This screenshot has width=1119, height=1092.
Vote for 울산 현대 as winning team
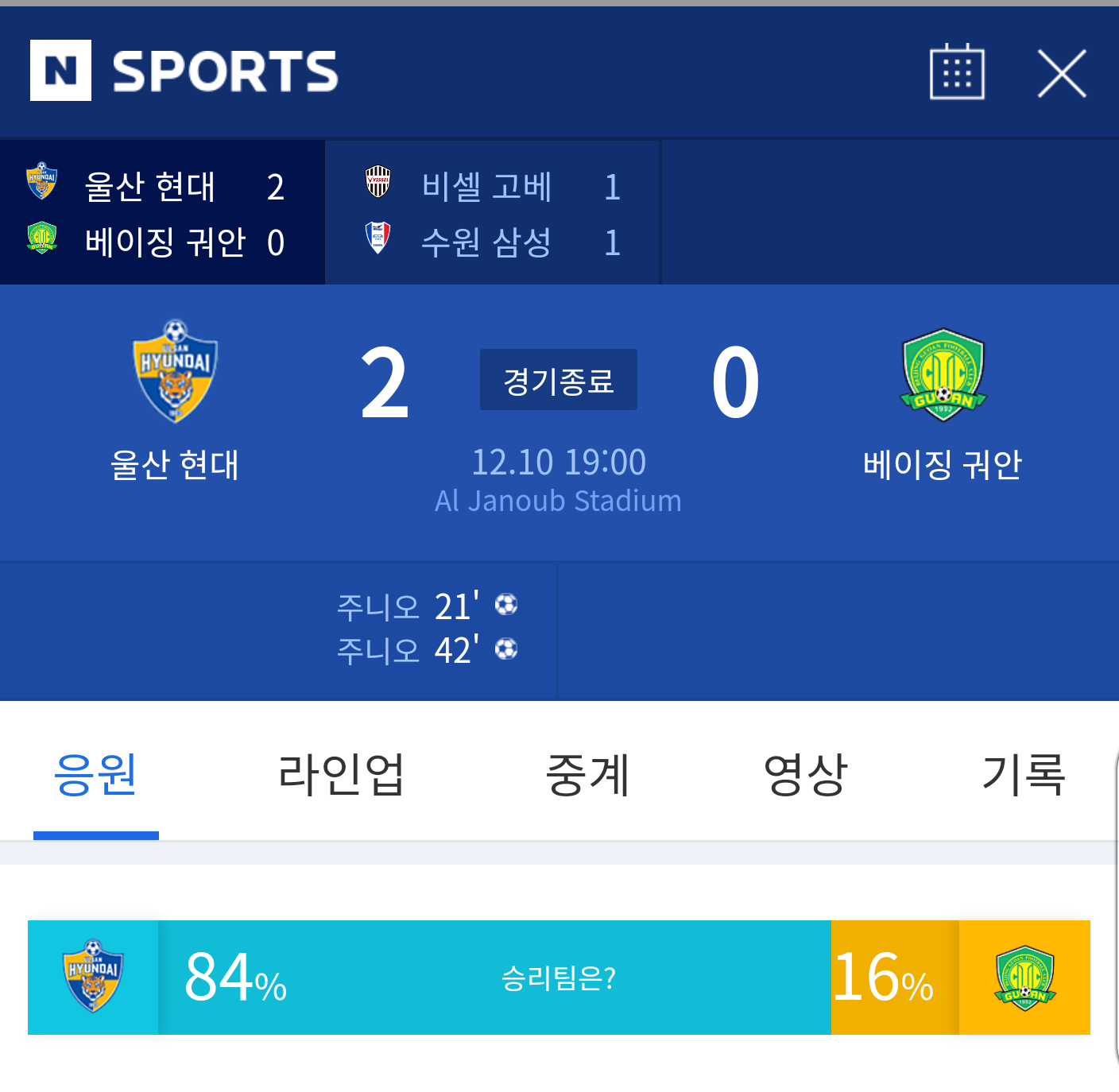[94, 977]
